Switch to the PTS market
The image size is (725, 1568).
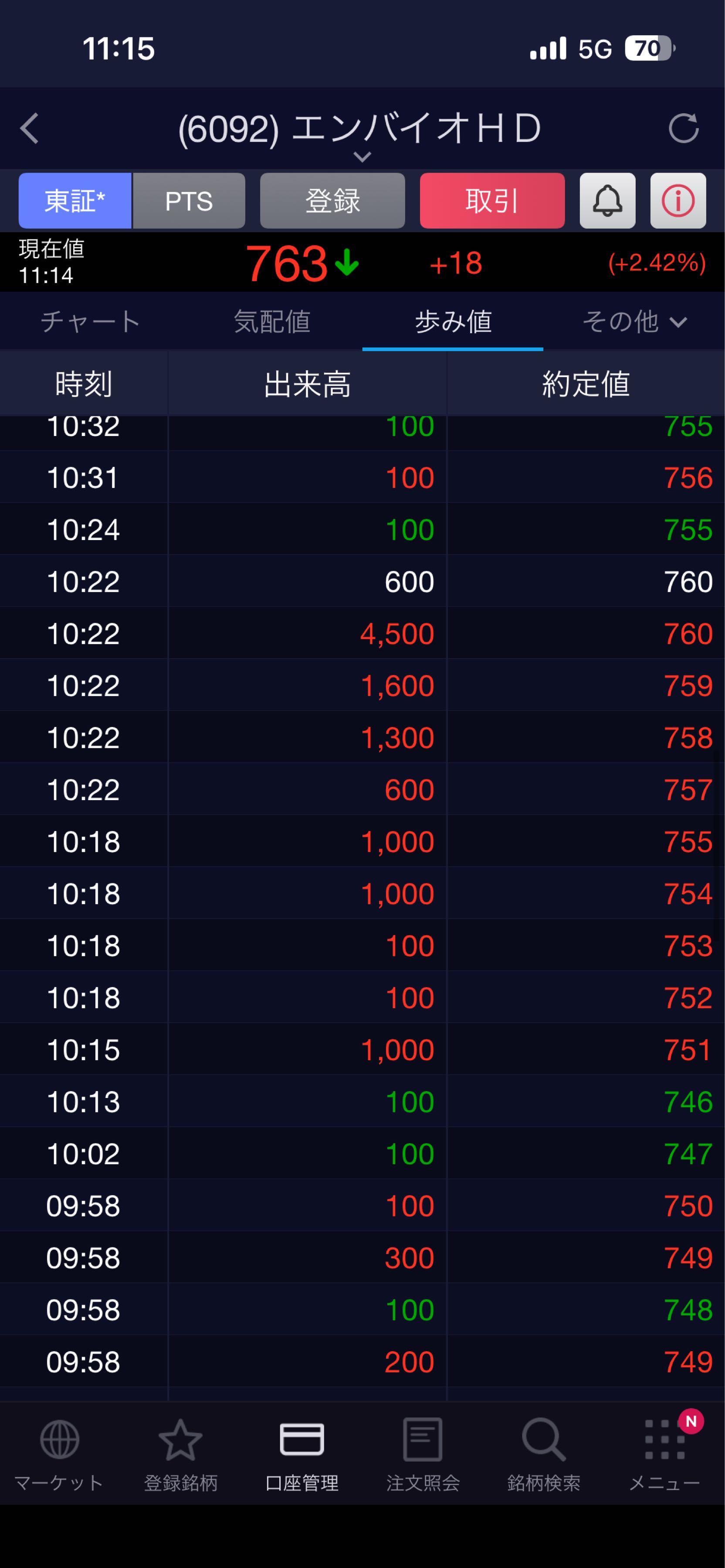(x=189, y=201)
